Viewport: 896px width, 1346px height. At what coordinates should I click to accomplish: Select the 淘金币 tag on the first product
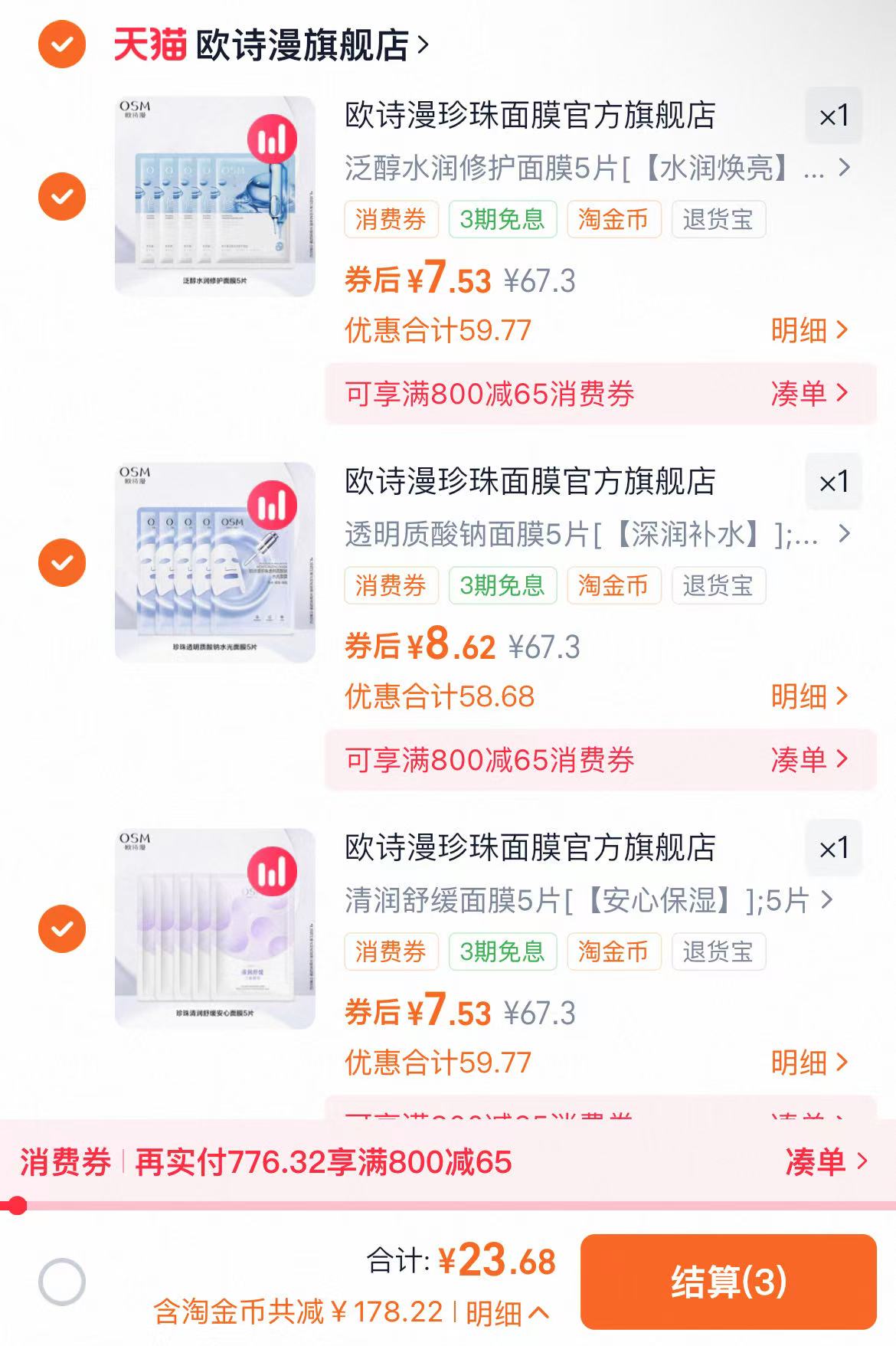613,219
